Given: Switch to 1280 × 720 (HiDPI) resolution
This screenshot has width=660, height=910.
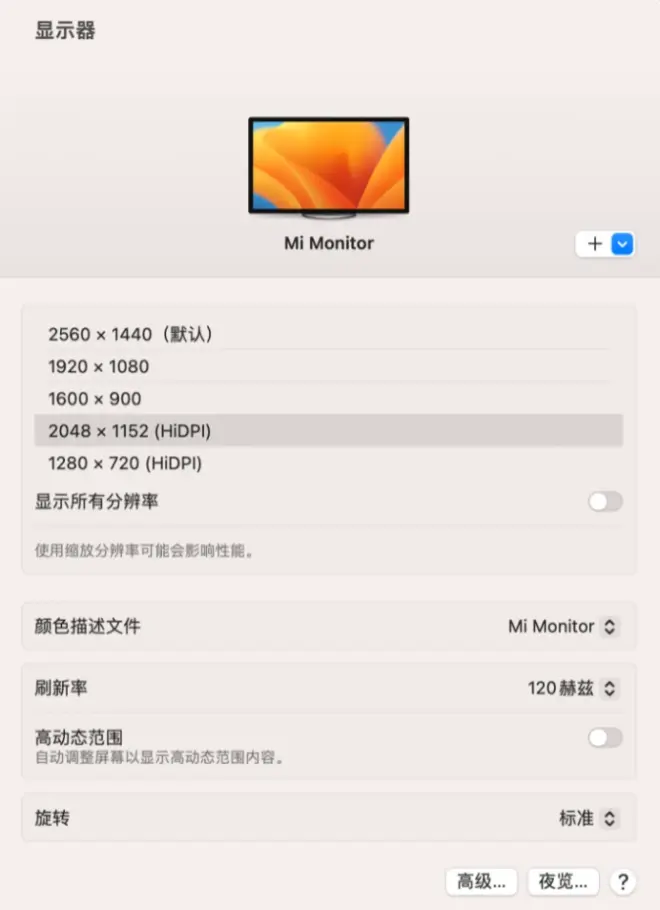Looking at the screenshot, I should tap(125, 463).
